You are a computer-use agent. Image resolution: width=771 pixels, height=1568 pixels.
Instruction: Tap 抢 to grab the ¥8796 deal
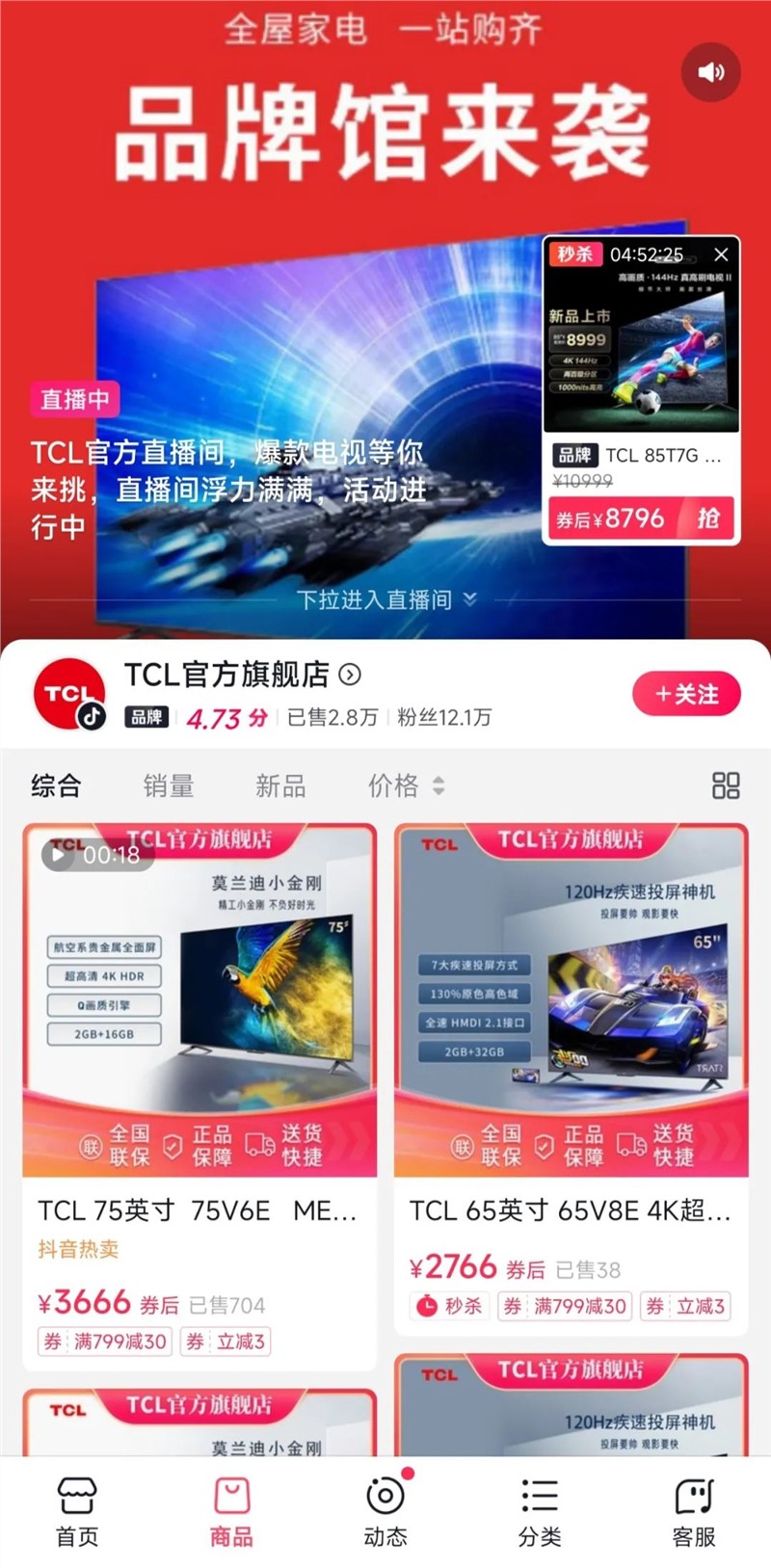[707, 518]
